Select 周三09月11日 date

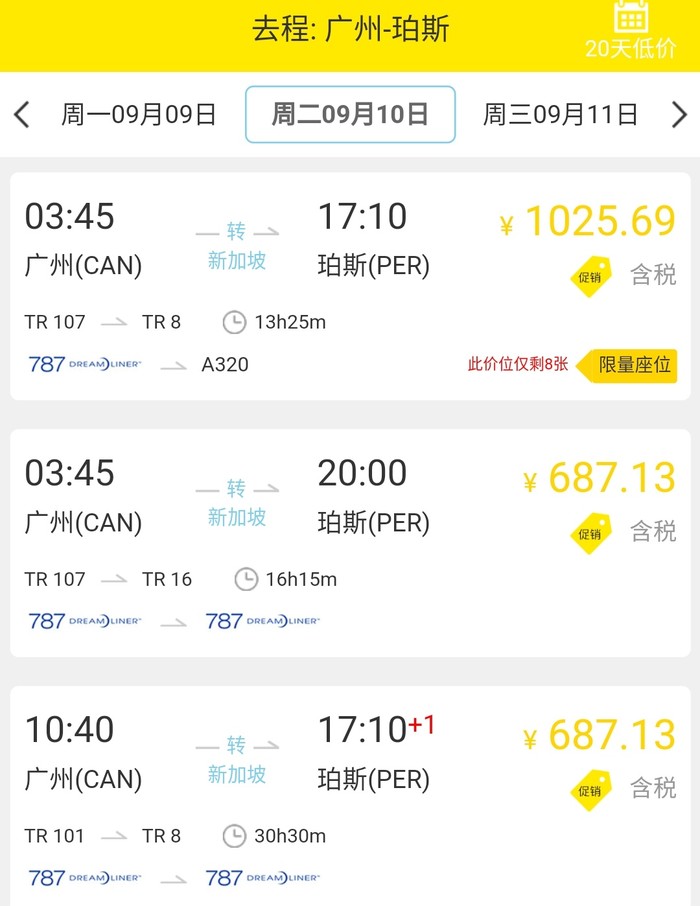coord(560,115)
